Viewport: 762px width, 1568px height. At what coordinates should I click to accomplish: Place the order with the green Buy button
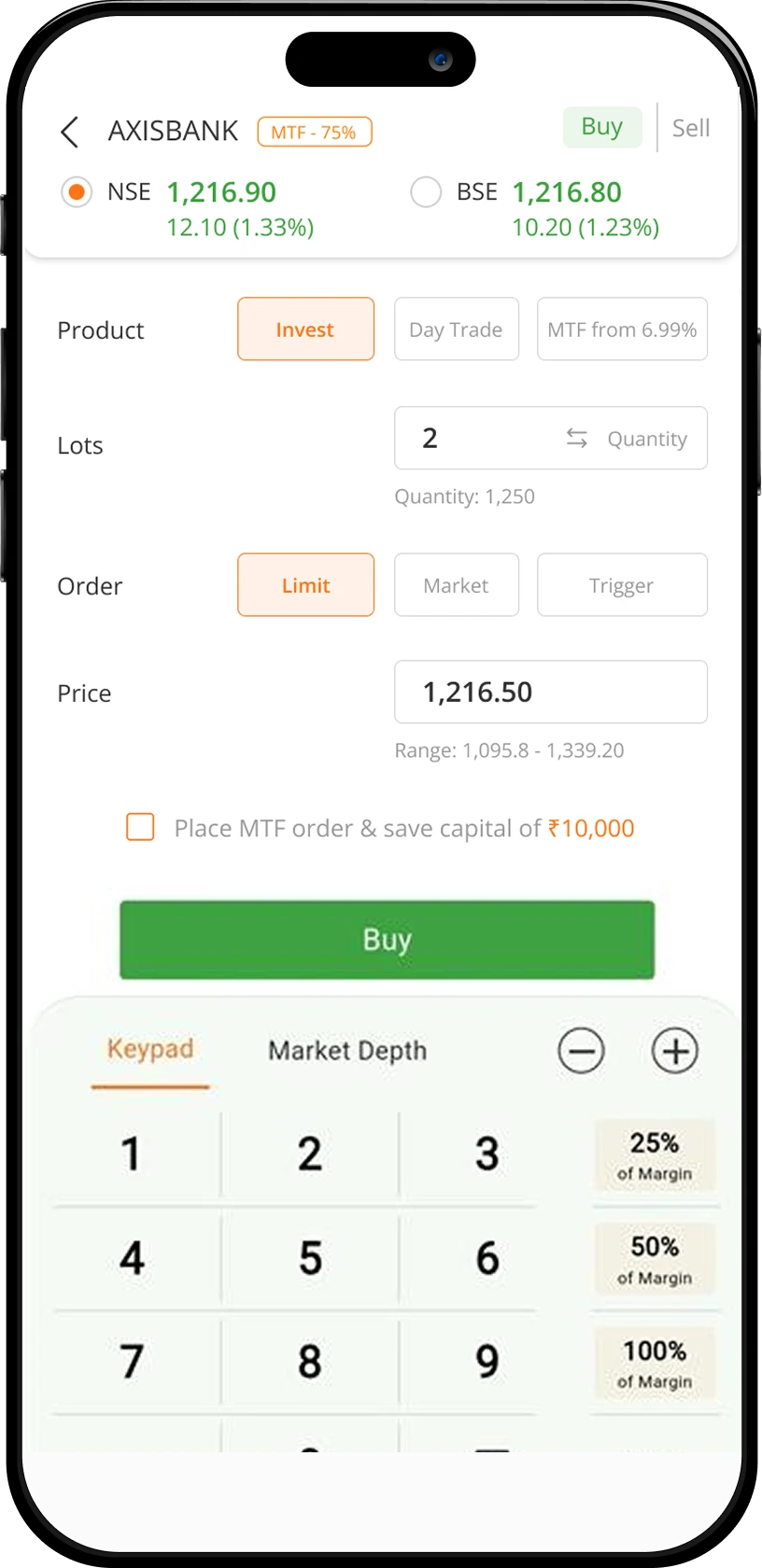(387, 940)
